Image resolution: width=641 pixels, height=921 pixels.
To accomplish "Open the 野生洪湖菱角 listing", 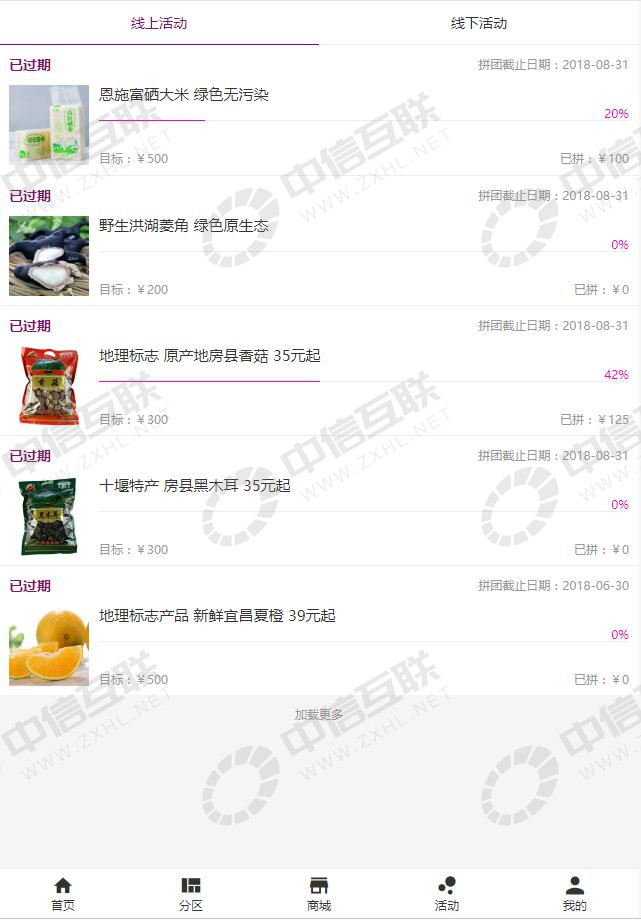I will [184, 226].
